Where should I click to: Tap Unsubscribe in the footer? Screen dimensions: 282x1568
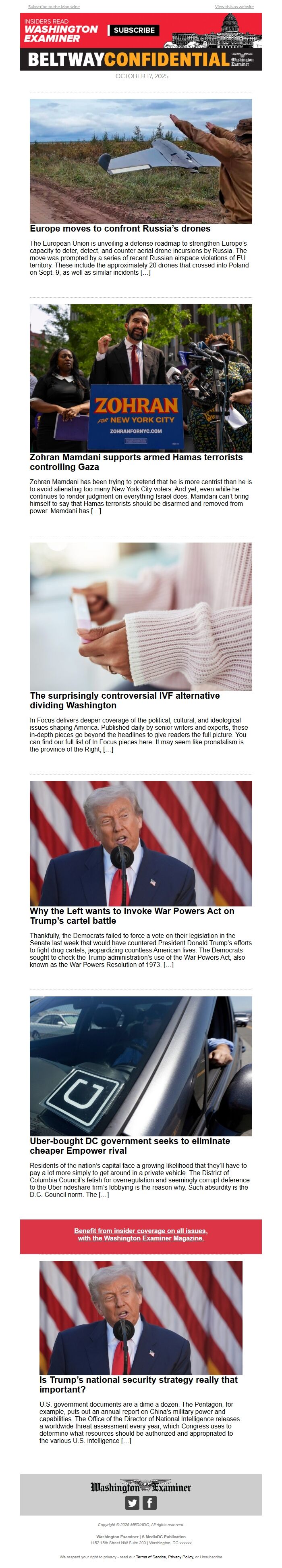click(211, 1556)
